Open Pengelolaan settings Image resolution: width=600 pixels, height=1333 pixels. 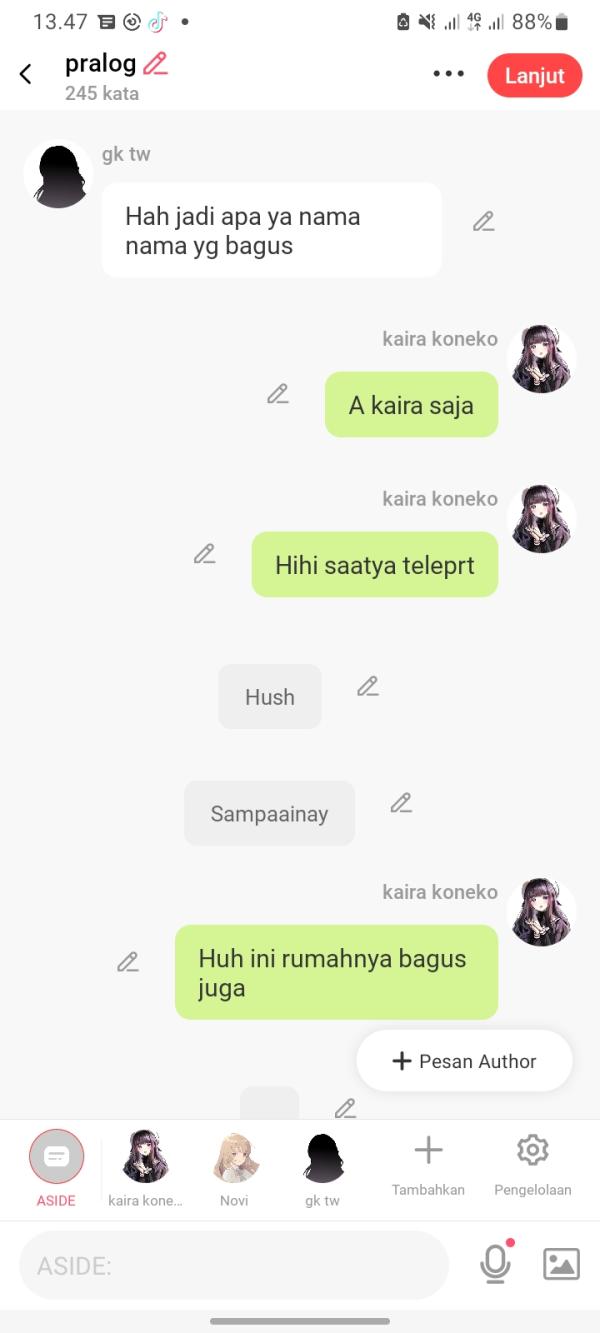(x=532, y=1164)
